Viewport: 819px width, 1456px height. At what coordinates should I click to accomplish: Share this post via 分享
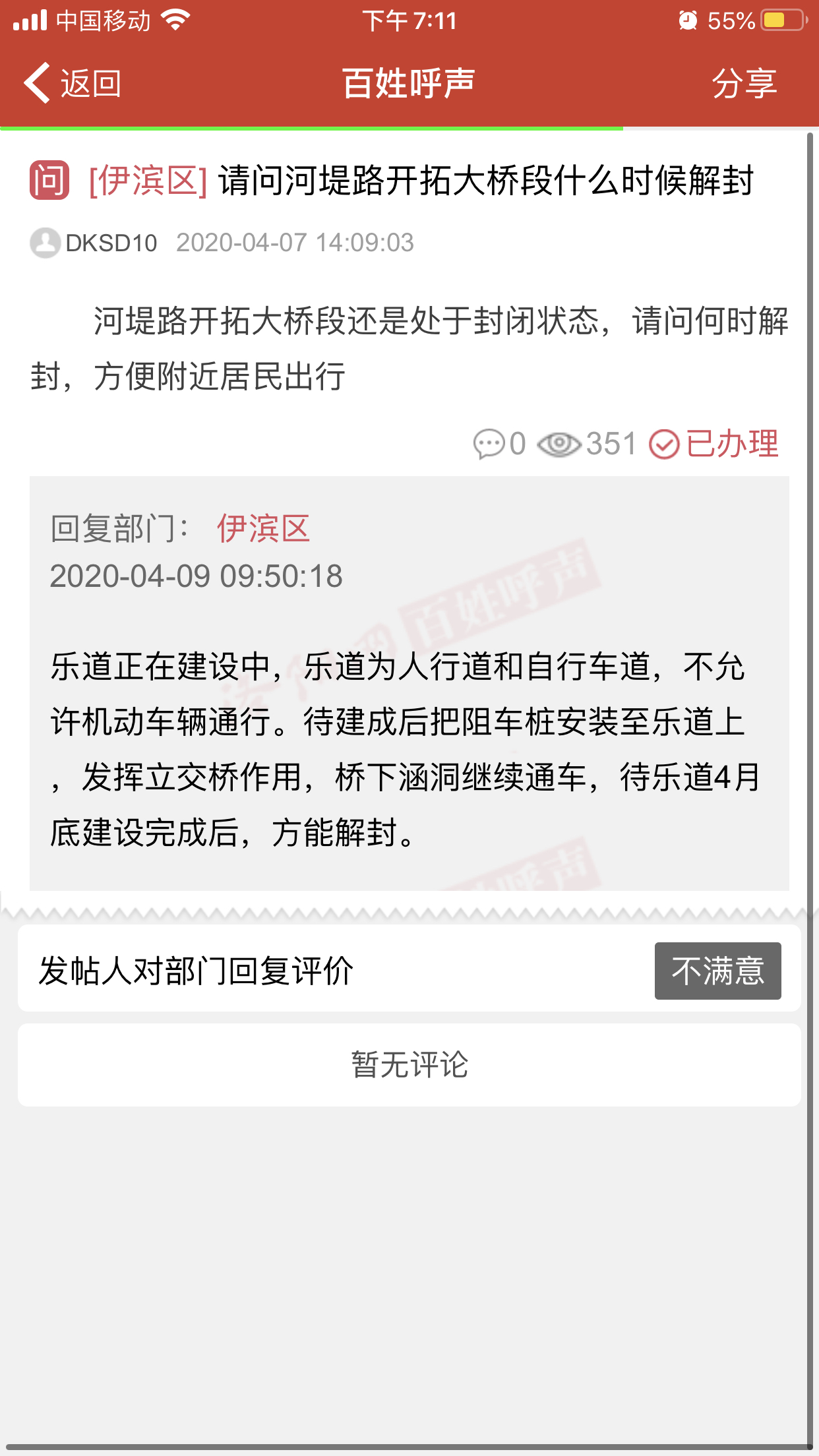click(x=744, y=84)
